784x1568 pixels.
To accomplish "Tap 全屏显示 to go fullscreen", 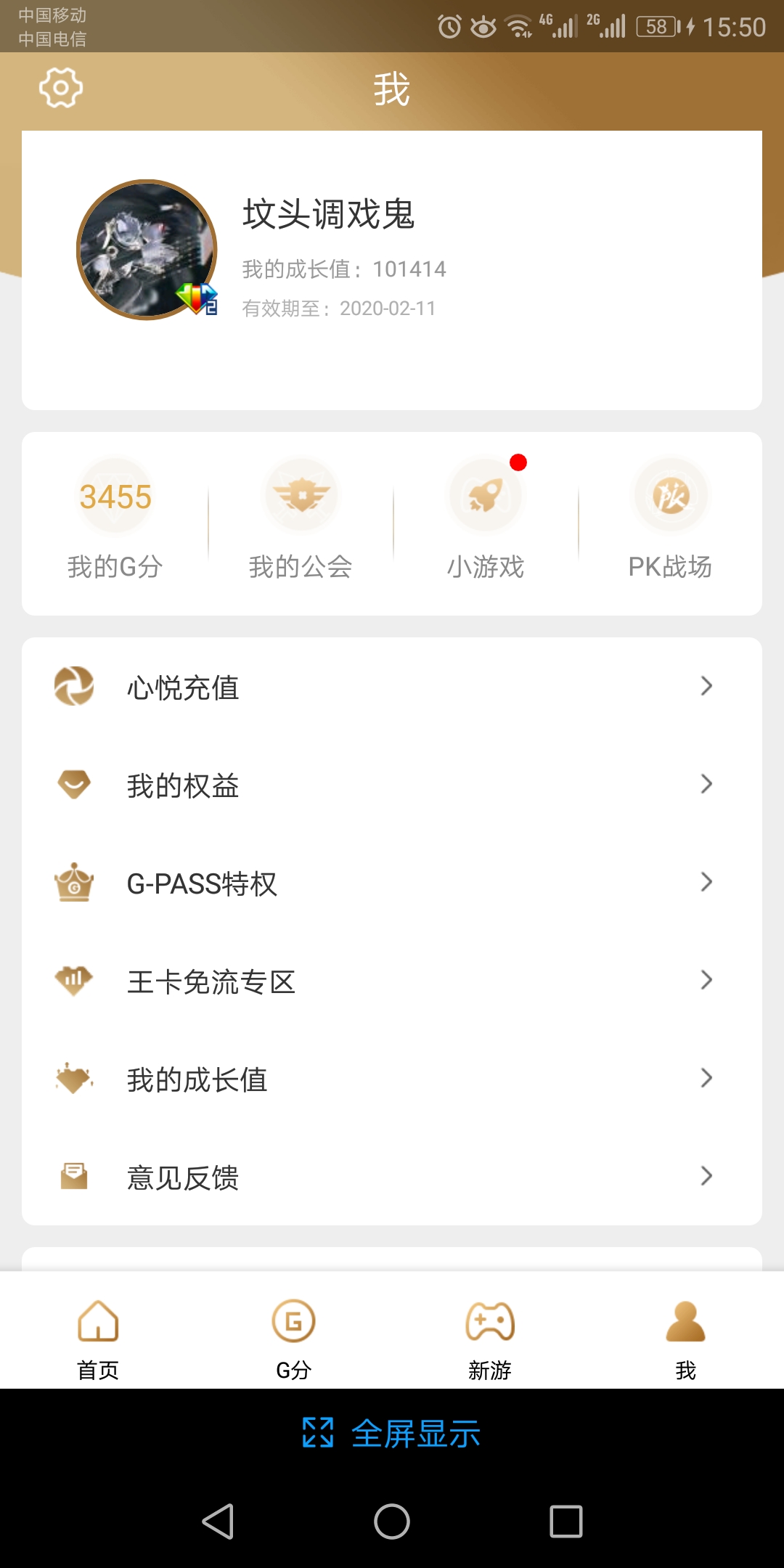I will coord(392,1433).
